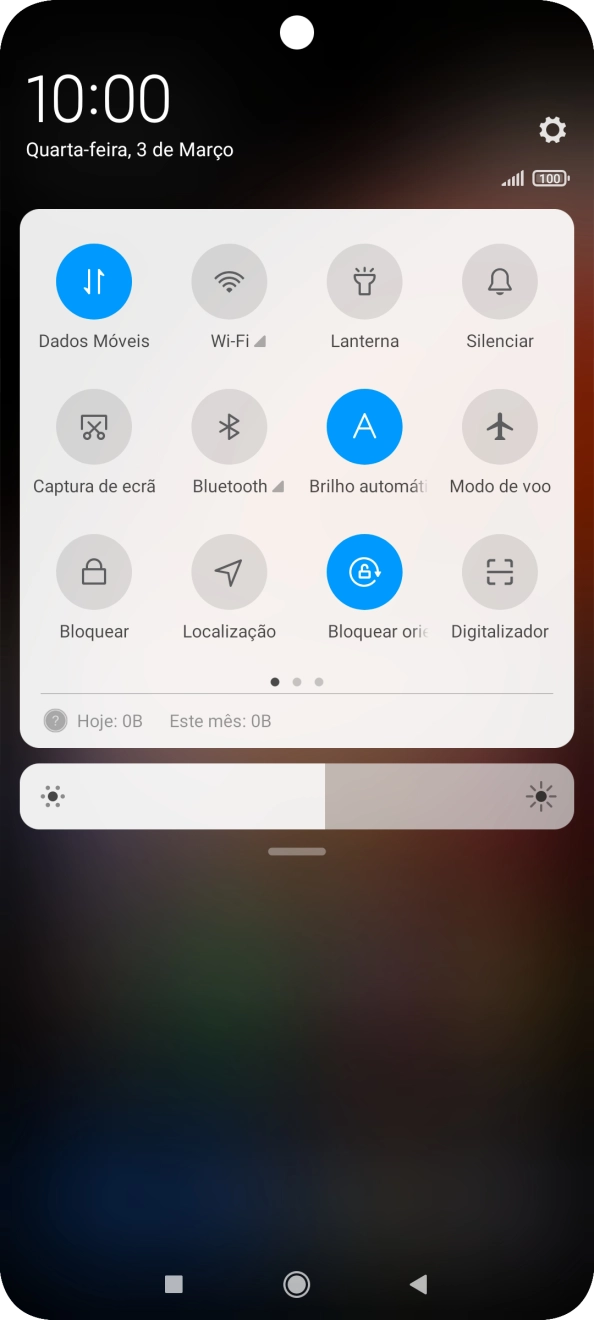Open the Digitalizador scanner

[x=500, y=572]
